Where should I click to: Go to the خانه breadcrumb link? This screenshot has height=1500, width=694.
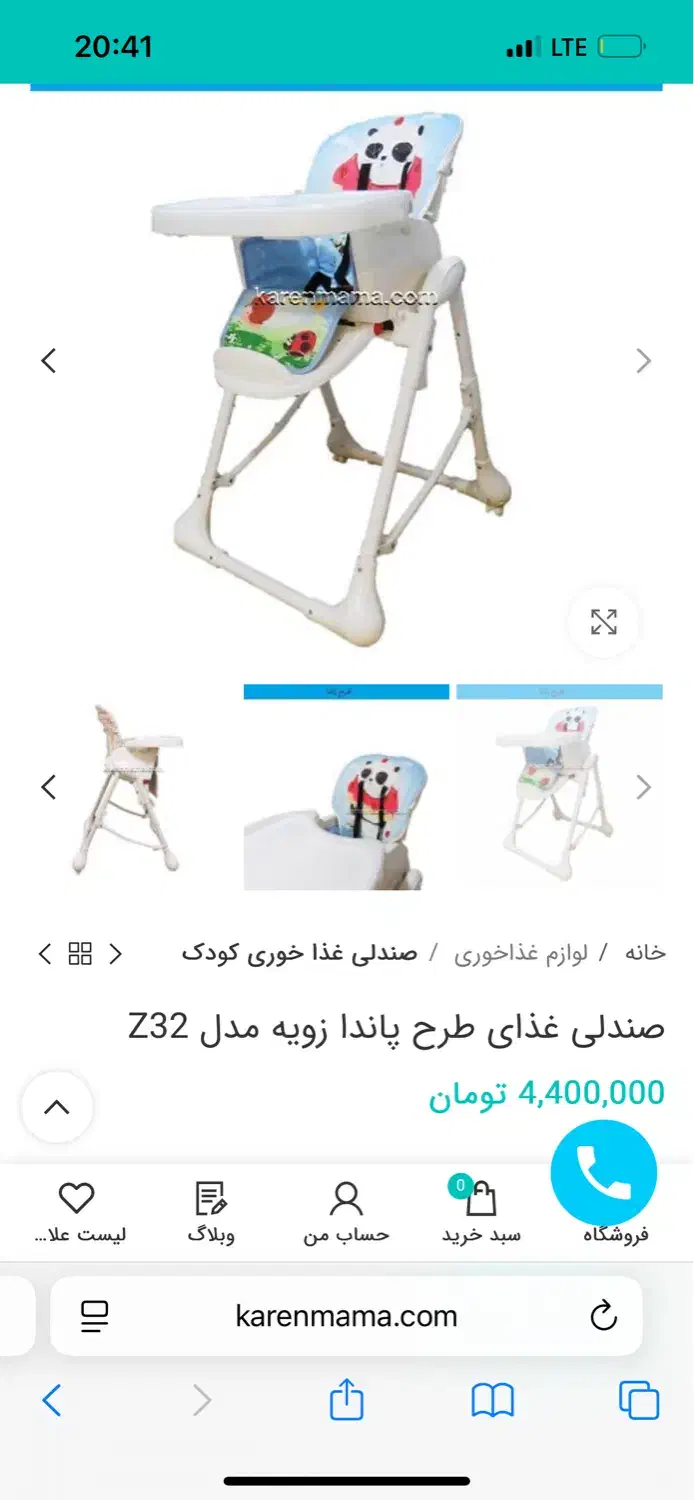[645, 953]
